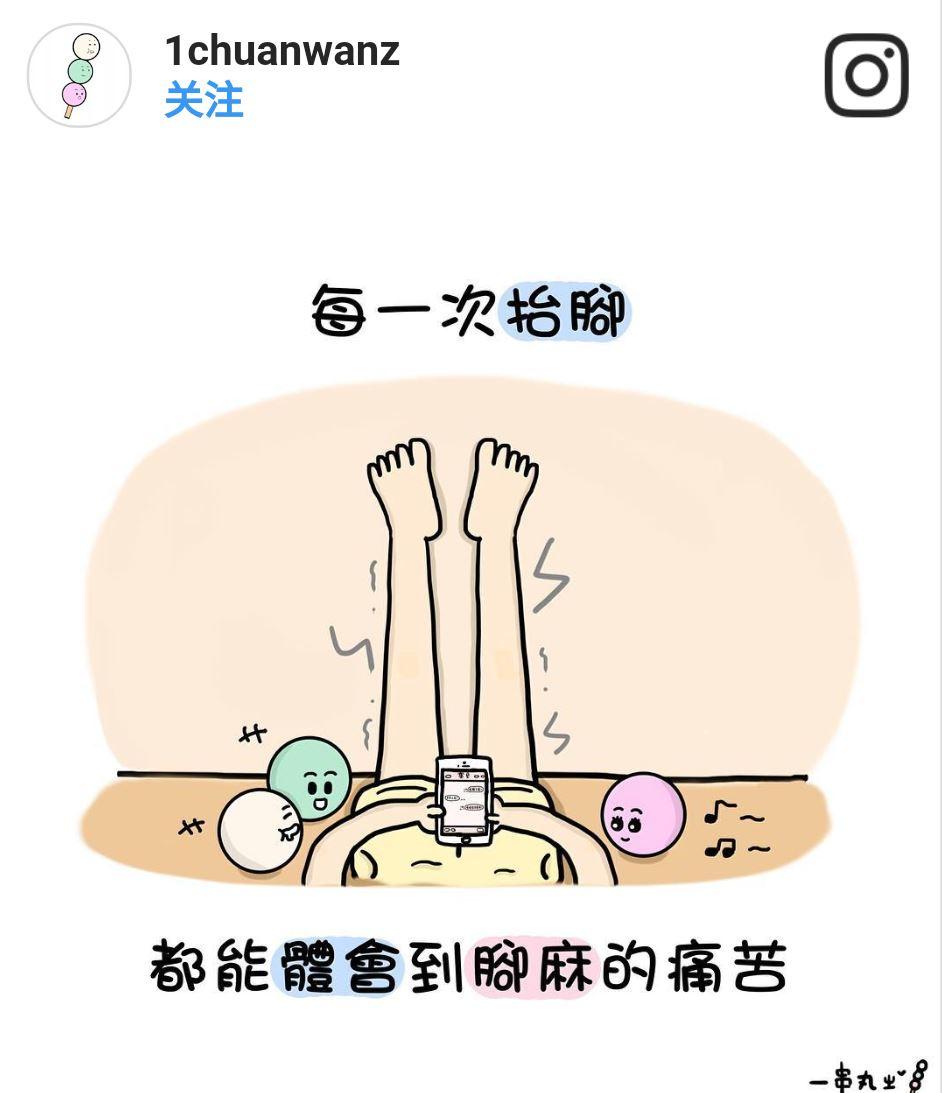This screenshot has height=1093, width=942.
Task: Open post in Instagram via camera logo
Action: coord(866,76)
